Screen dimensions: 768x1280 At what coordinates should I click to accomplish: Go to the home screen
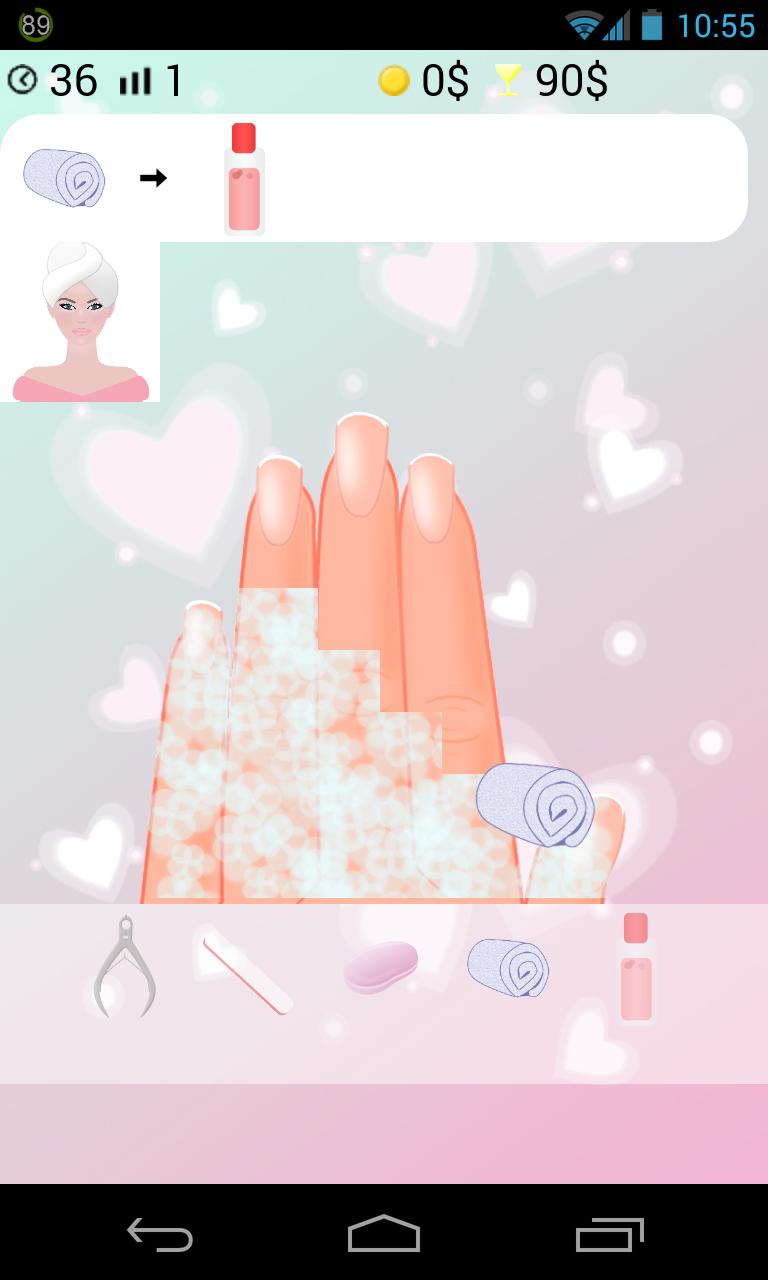pyautogui.click(x=384, y=1235)
